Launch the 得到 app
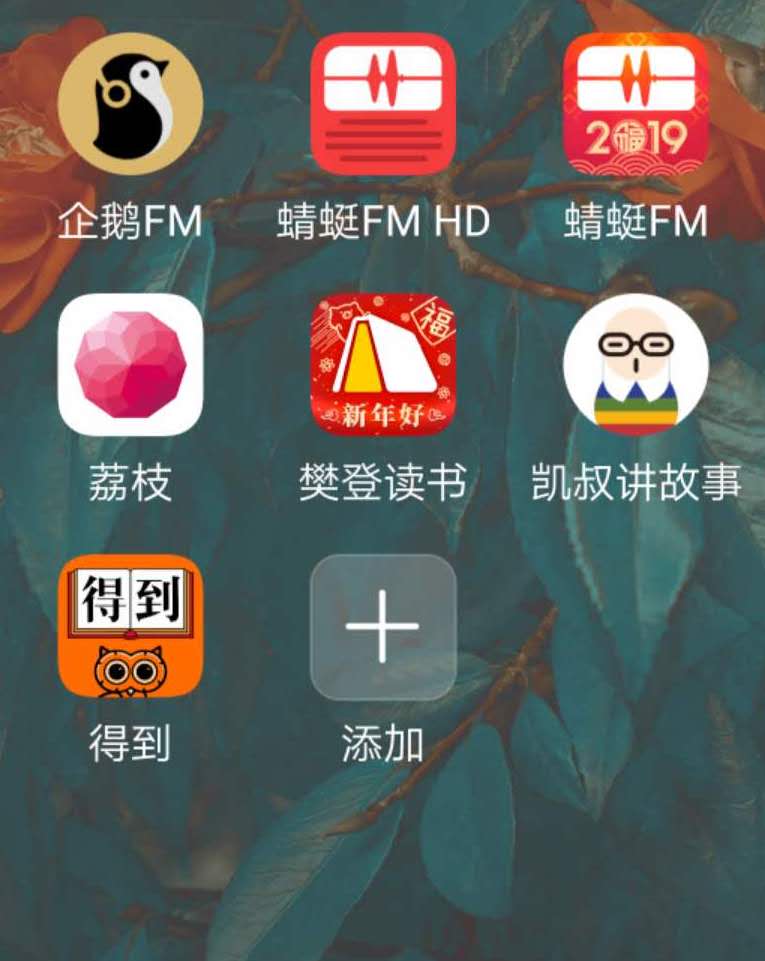The height and width of the screenshot is (961, 765). point(133,625)
